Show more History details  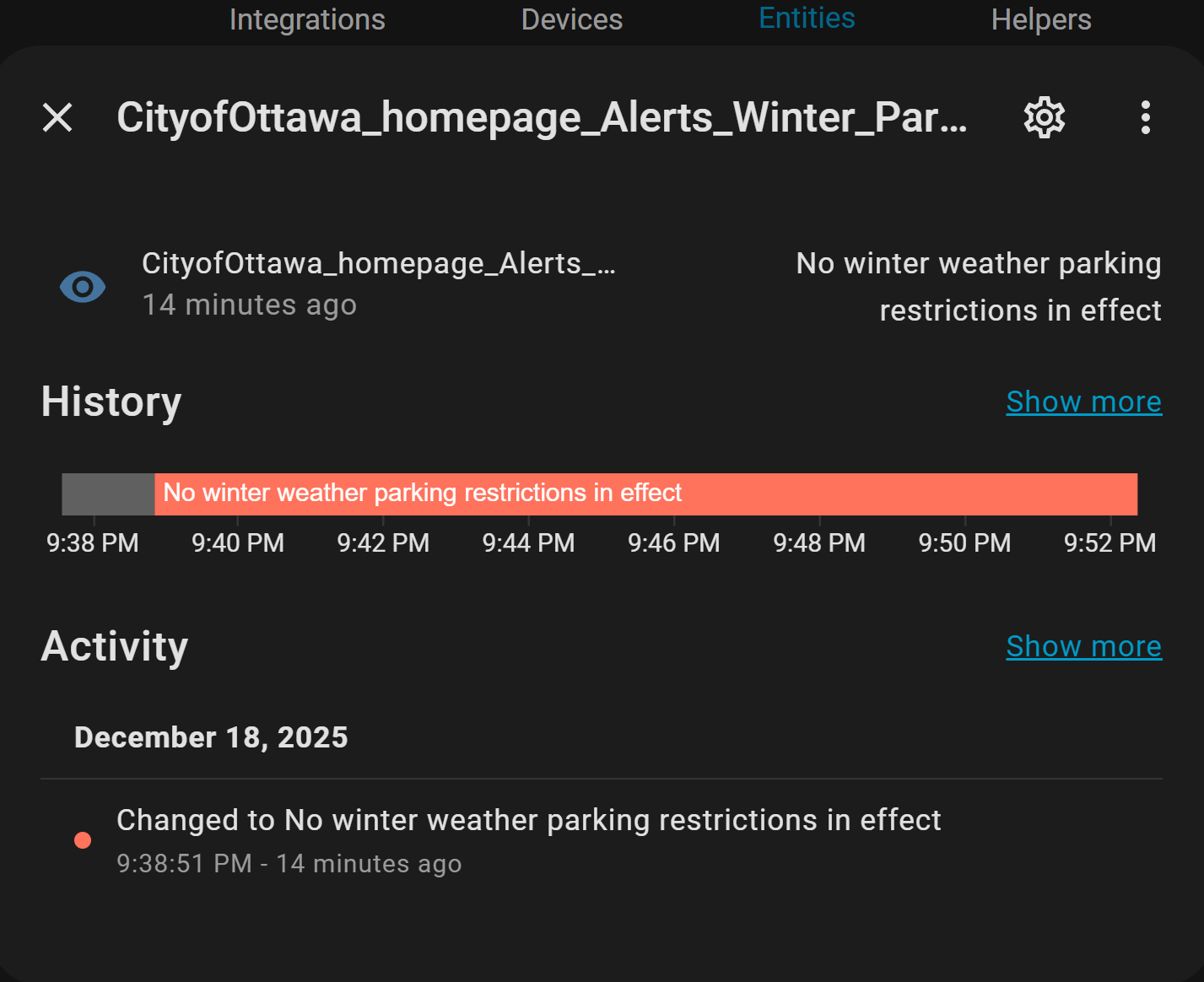tap(1083, 402)
